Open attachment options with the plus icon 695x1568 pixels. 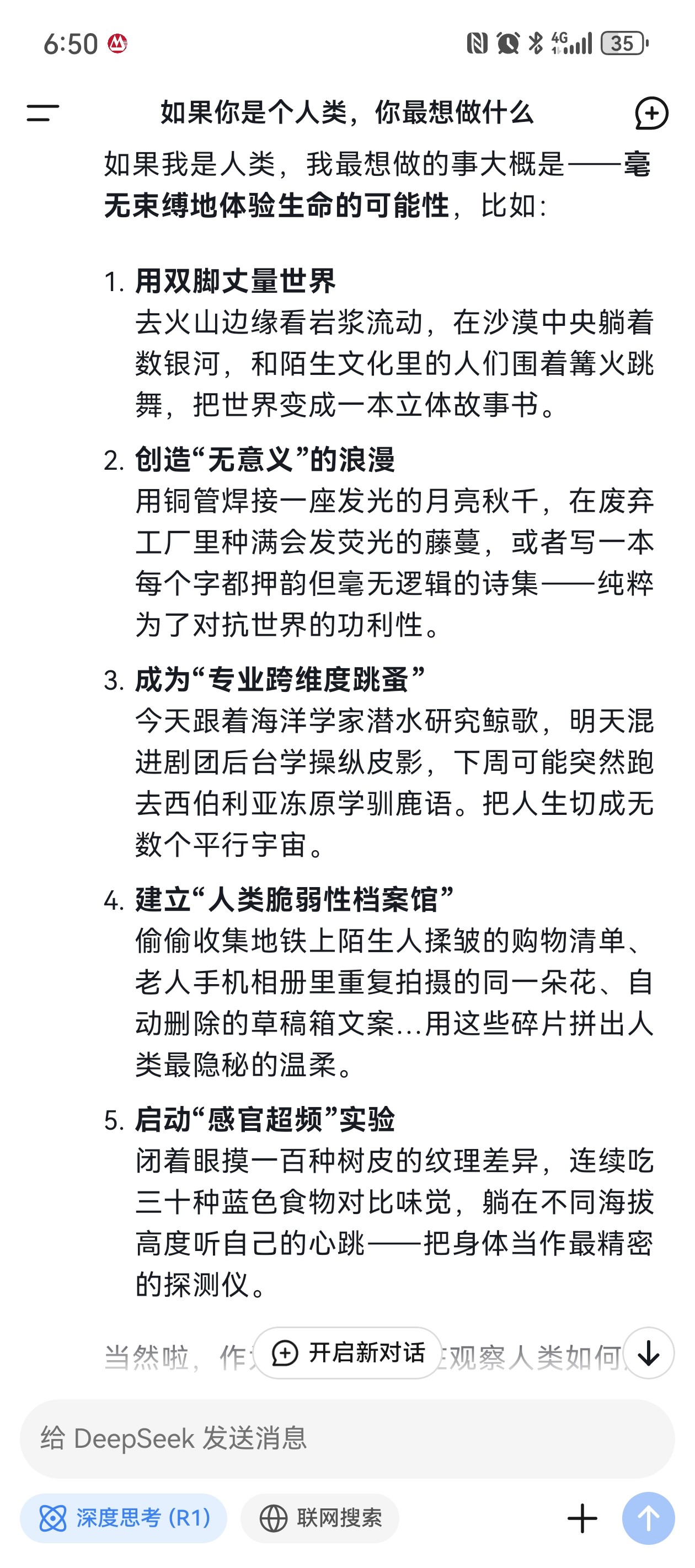point(582,1518)
